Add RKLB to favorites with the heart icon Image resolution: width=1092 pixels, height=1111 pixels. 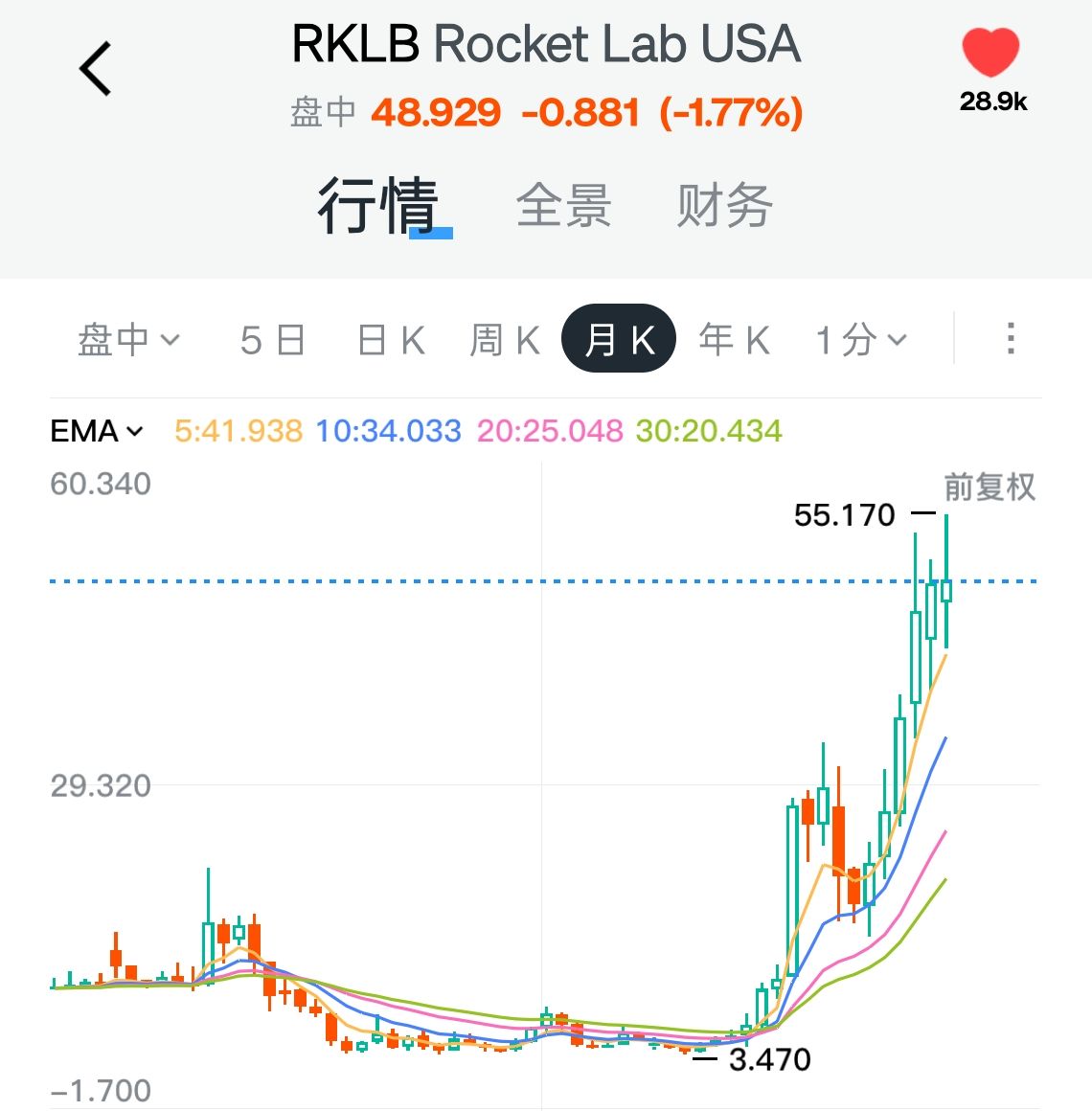pos(990,54)
